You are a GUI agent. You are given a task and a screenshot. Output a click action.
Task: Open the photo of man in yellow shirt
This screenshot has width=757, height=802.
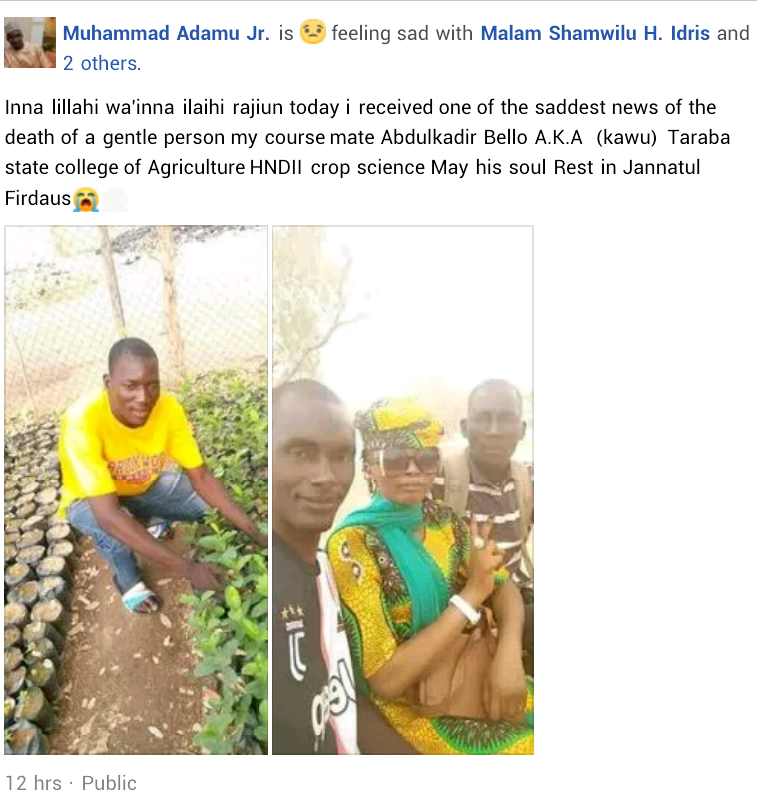(136, 489)
